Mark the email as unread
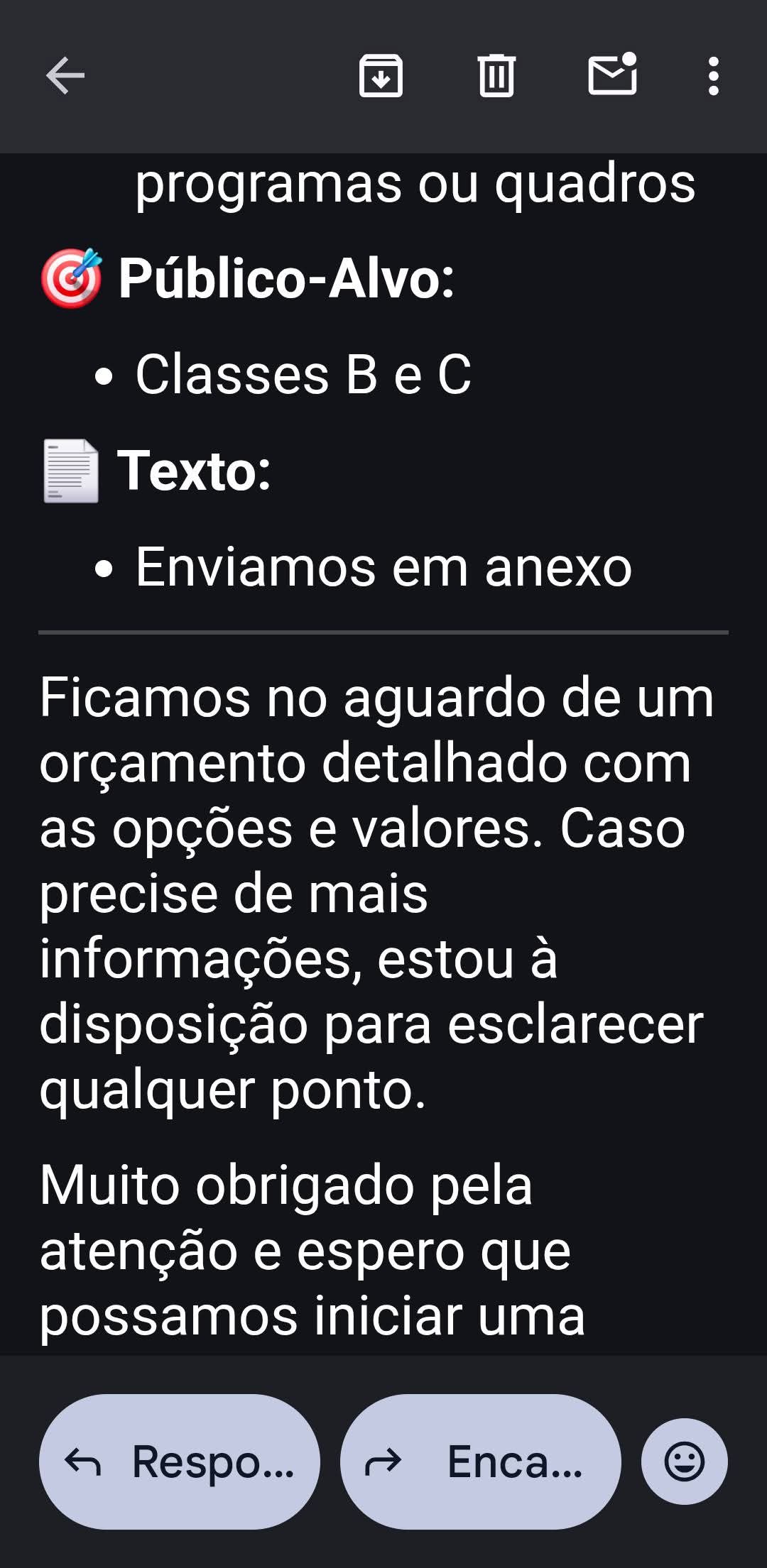 [612, 75]
